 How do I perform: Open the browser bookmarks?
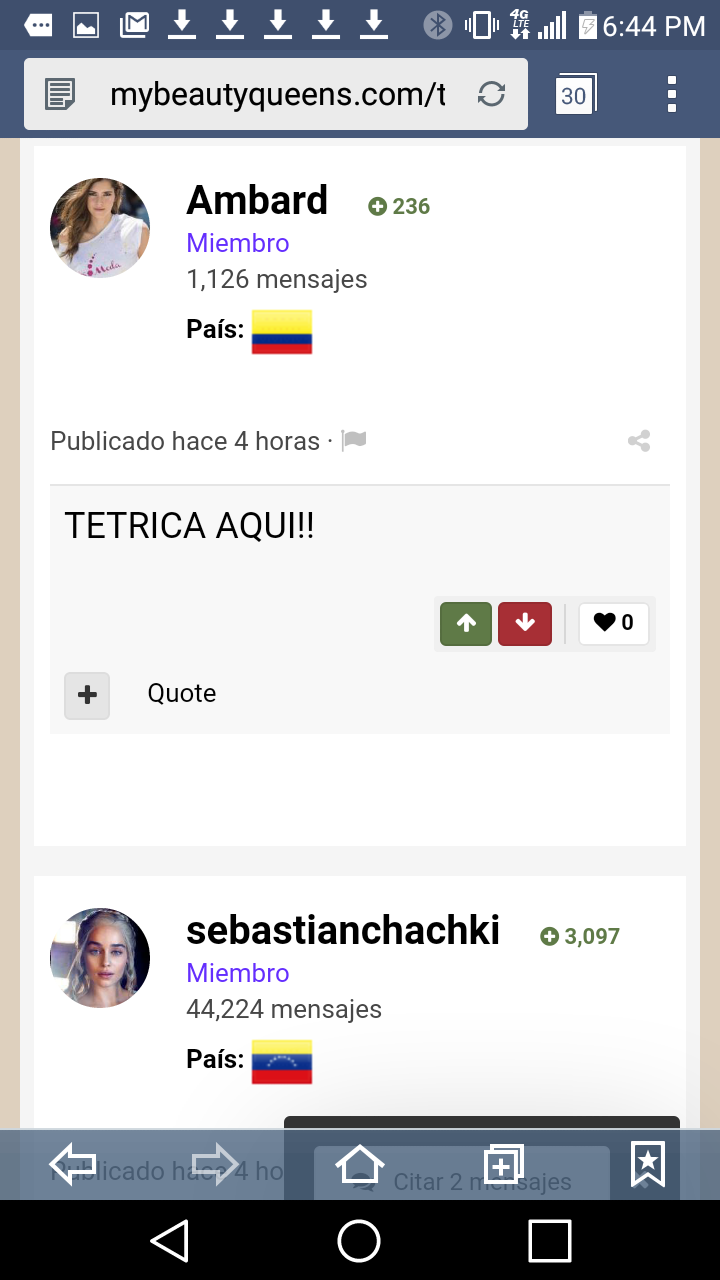click(648, 1165)
